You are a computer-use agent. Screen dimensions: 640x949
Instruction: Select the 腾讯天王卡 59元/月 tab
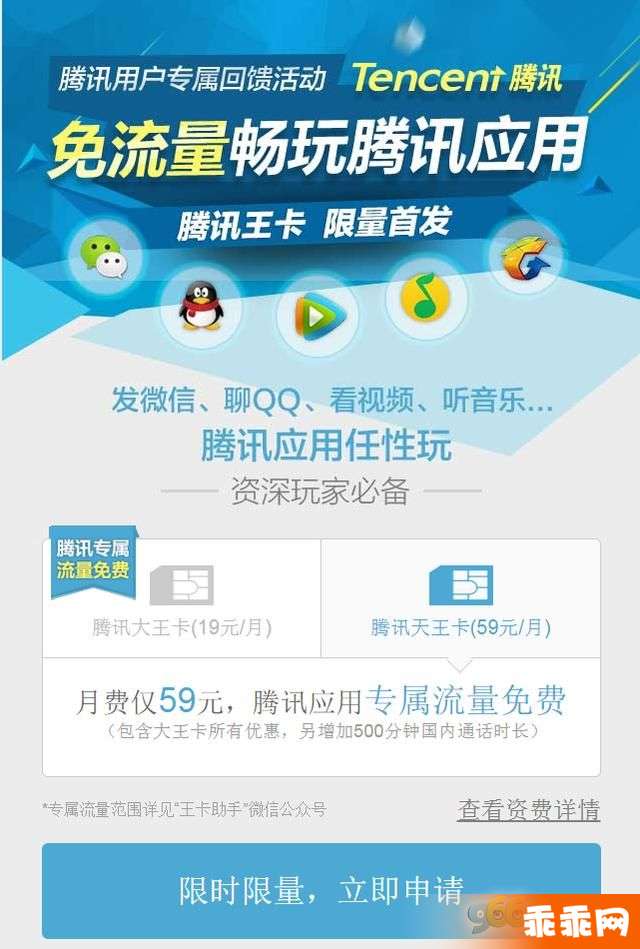tap(460, 601)
